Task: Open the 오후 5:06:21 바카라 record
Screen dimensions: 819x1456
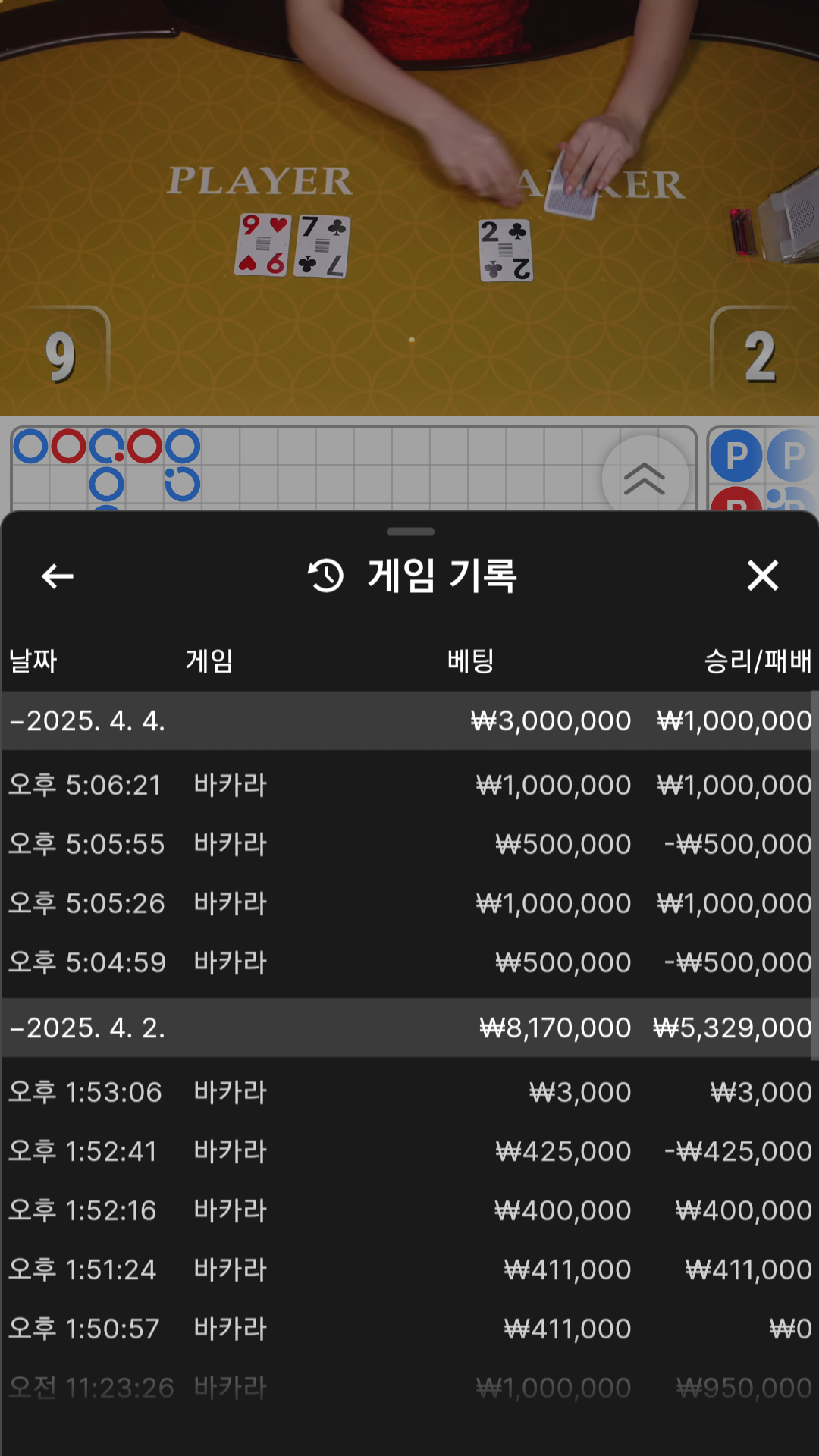Action: pyautogui.click(x=409, y=785)
